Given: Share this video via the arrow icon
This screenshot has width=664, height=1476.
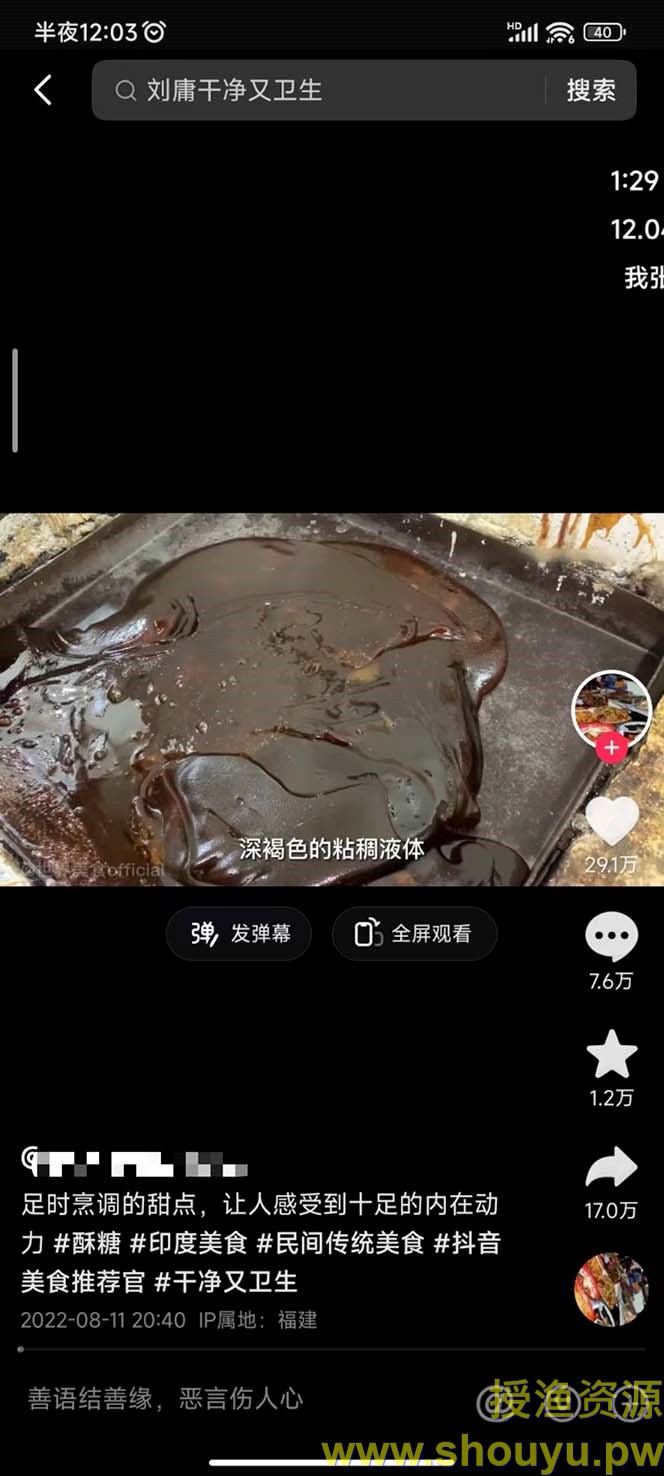Looking at the screenshot, I should pyautogui.click(x=611, y=1168).
